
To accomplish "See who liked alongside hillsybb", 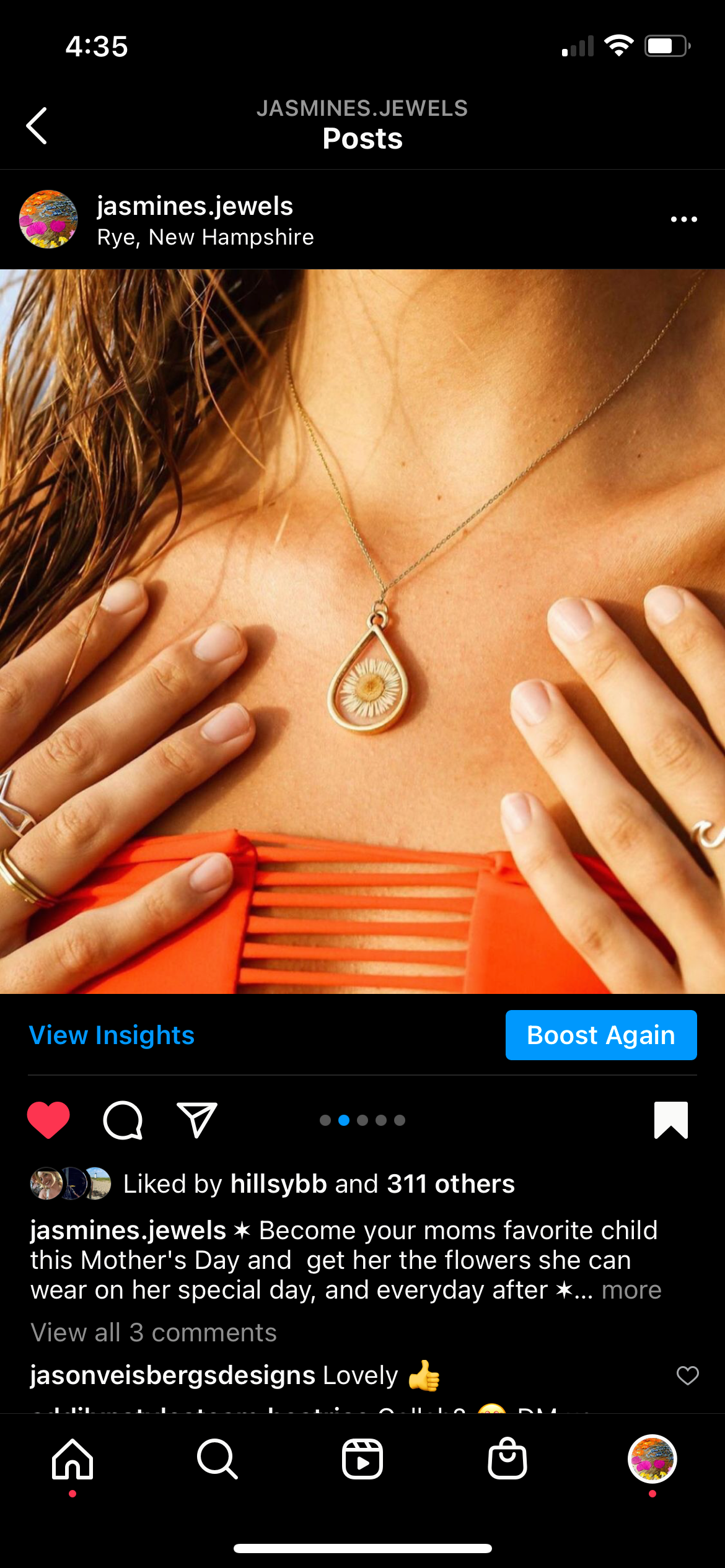I will point(450,1184).
